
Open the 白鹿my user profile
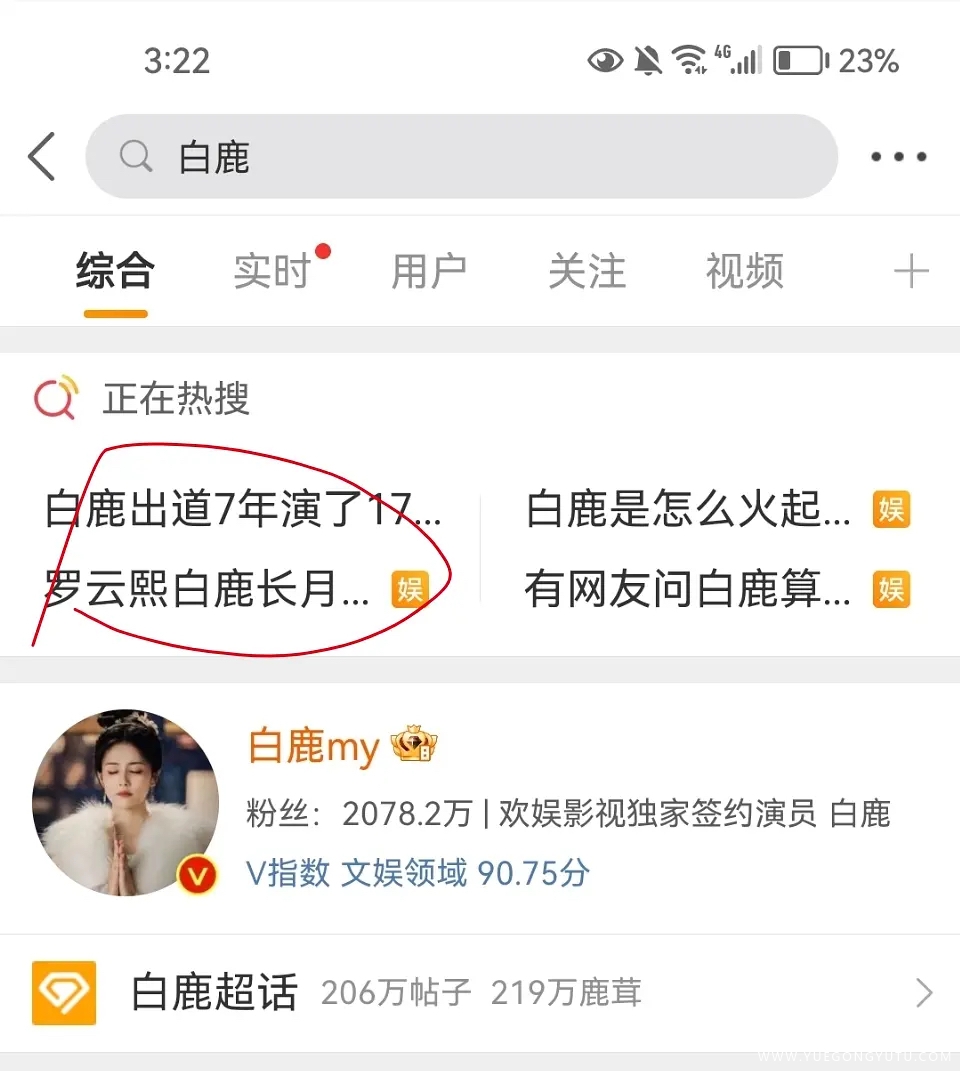point(314,747)
